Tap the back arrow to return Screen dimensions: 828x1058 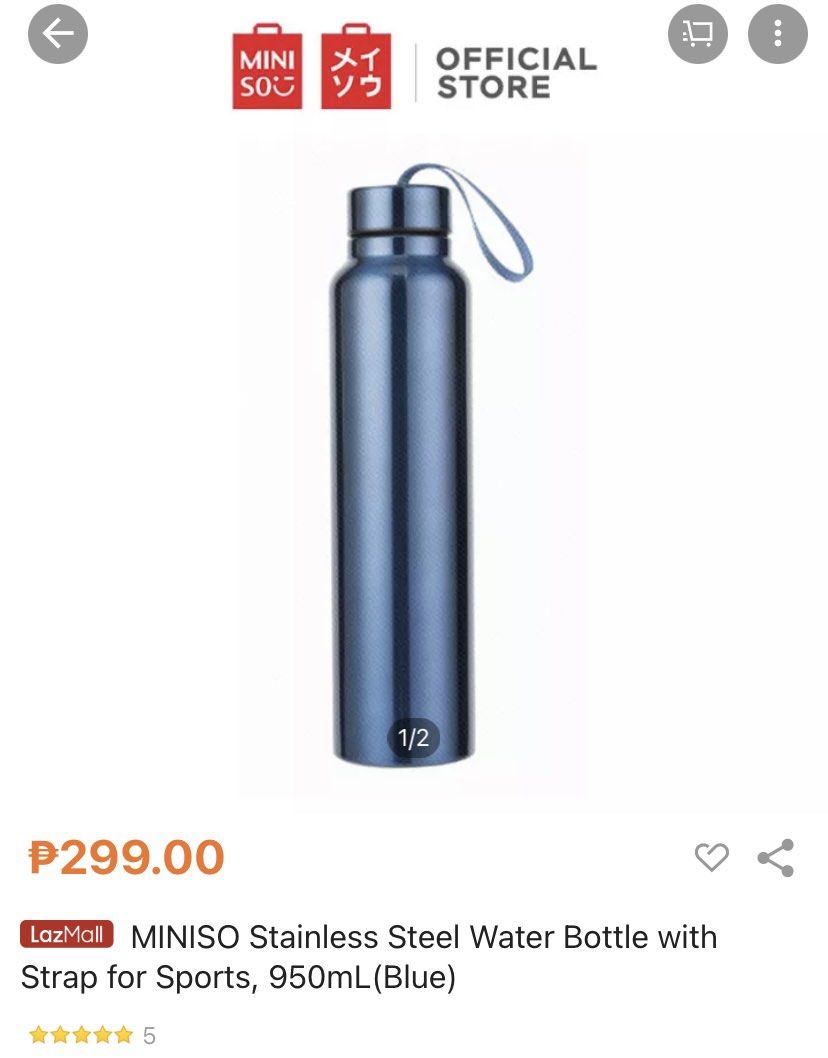pyautogui.click(x=57, y=33)
